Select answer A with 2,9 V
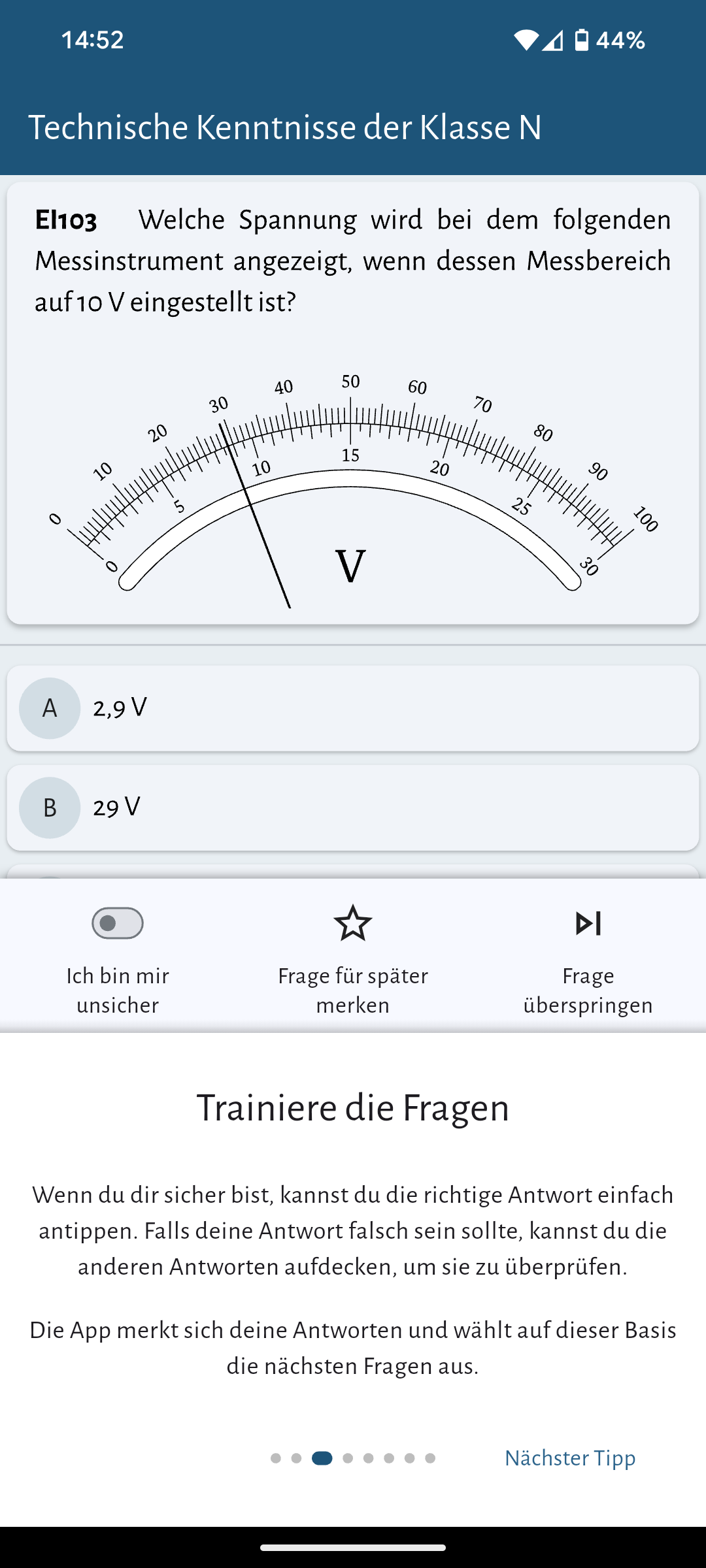706x1568 pixels. [353, 708]
